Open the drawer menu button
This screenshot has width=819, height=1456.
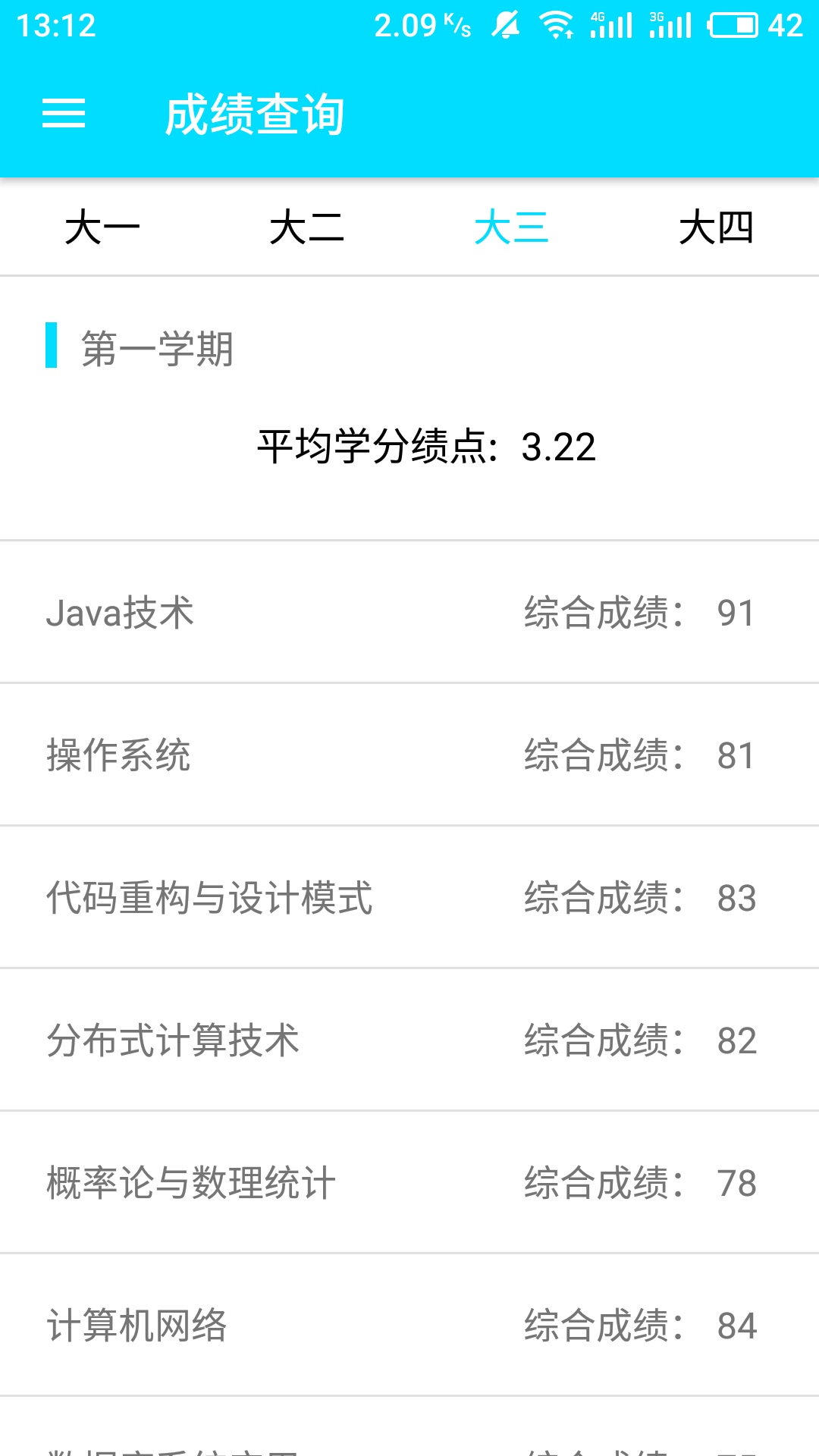coord(64,114)
